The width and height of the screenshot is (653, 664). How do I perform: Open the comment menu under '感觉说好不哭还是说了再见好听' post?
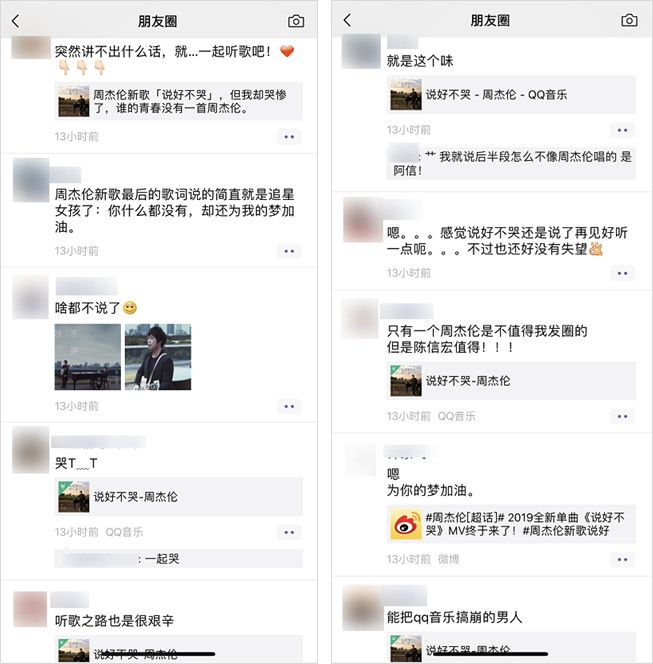pyautogui.click(x=623, y=273)
